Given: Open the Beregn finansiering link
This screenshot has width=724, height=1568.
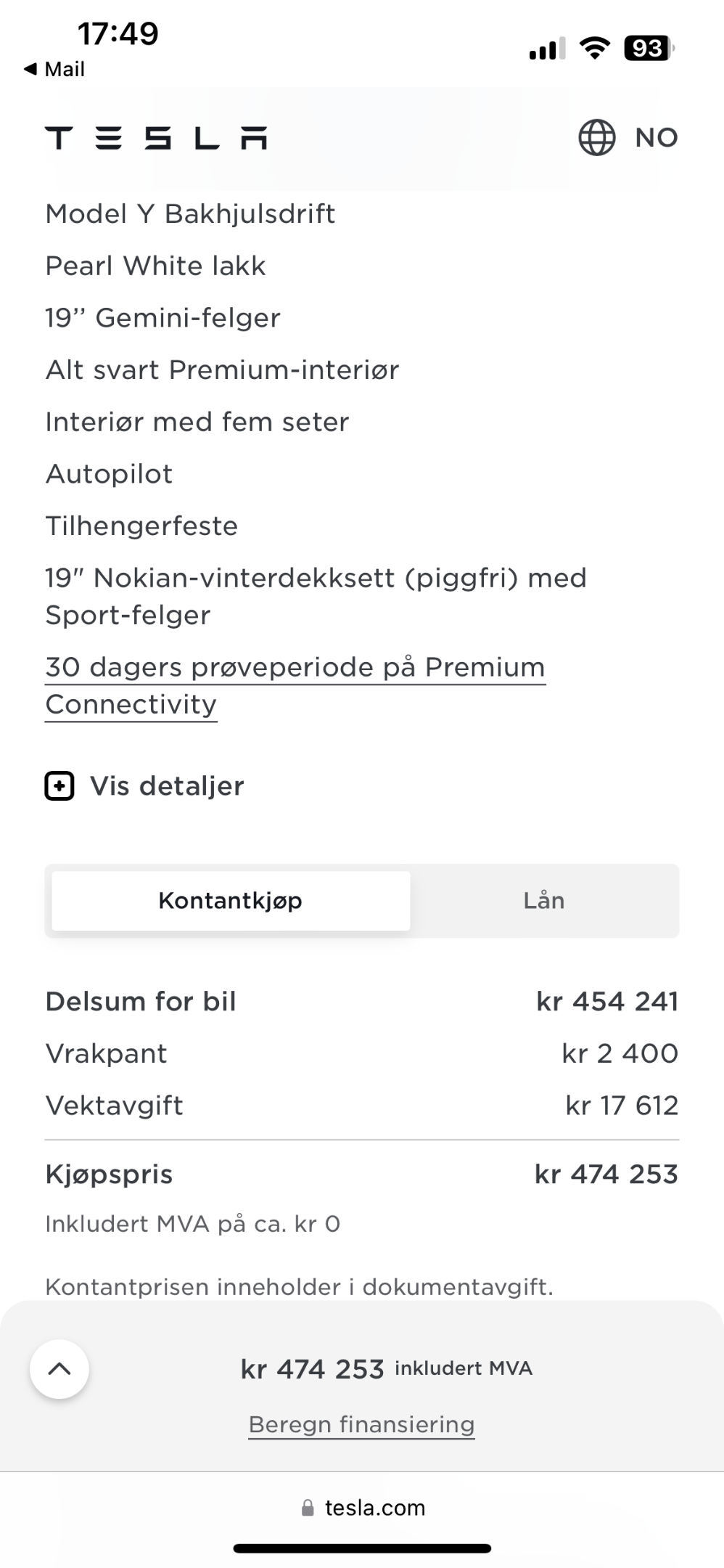Looking at the screenshot, I should 361,1424.
